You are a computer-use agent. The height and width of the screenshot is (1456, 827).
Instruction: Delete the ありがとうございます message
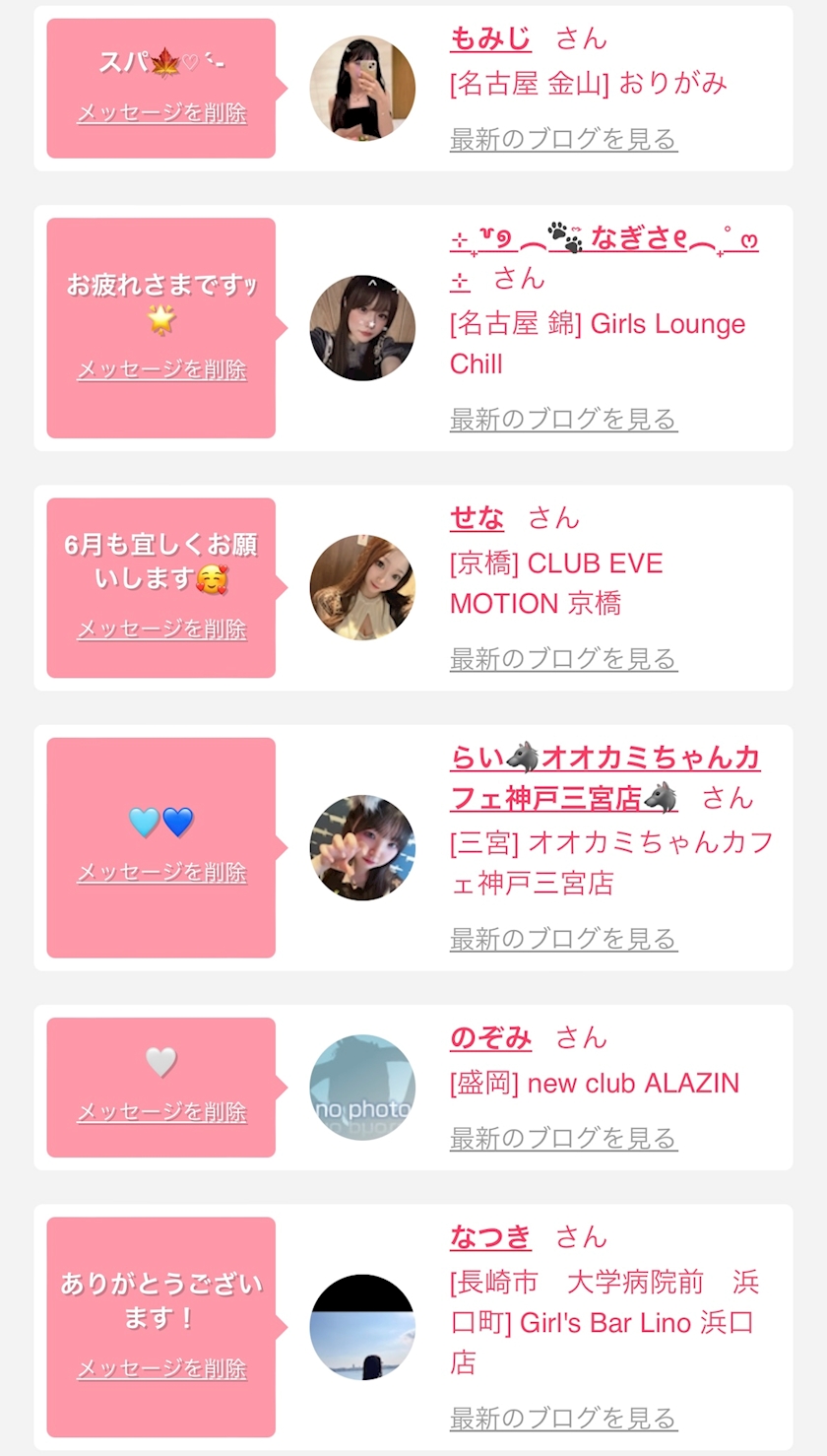(x=161, y=1369)
